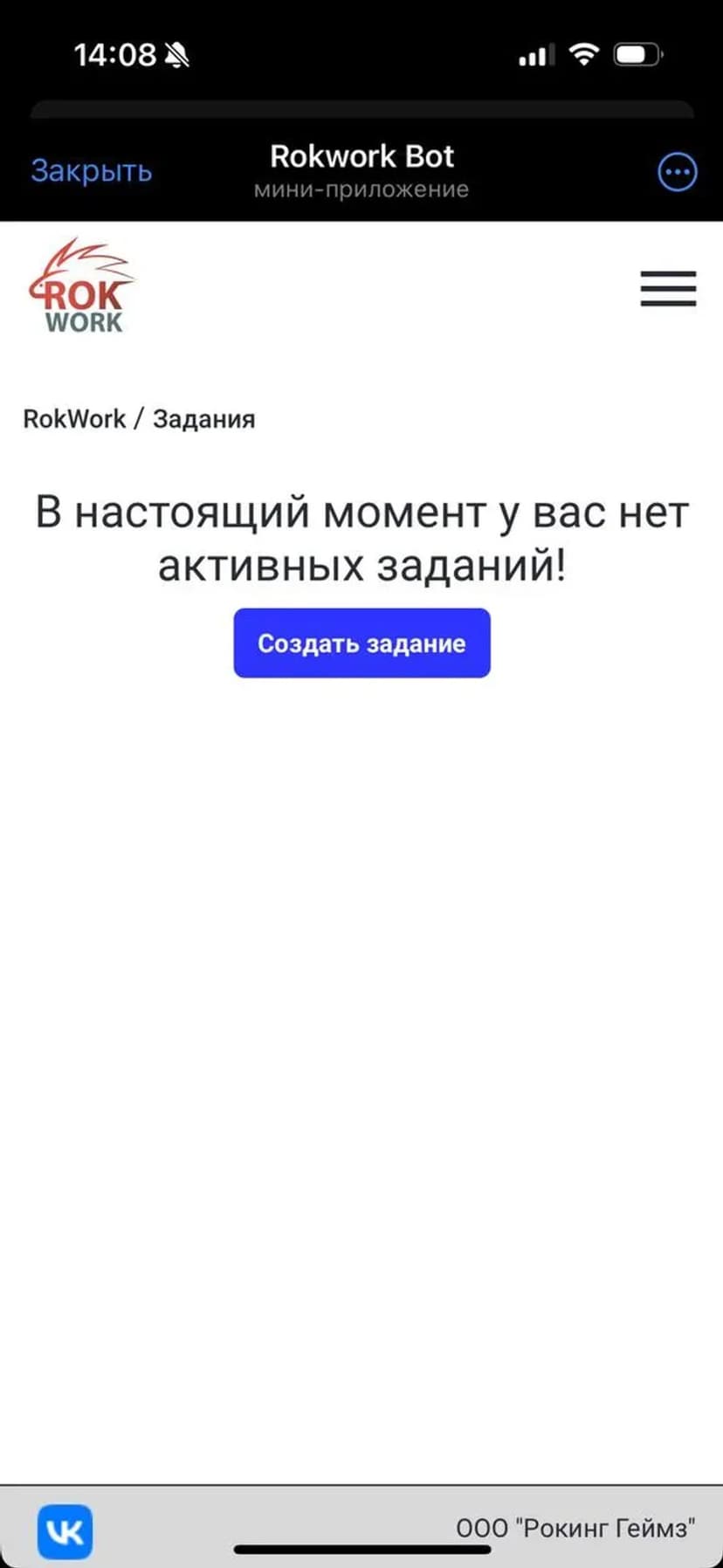The height and width of the screenshot is (1568, 723).
Task: Open the hamburger navigation menu
Action: pos(668,288)
